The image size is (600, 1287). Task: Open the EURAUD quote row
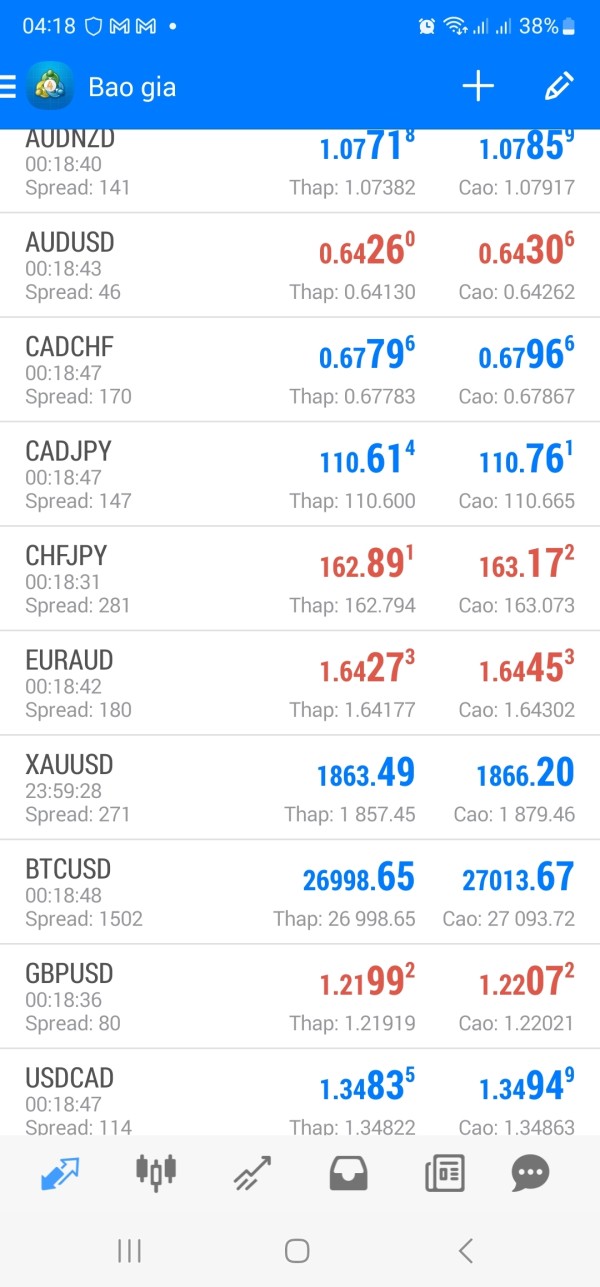(300, 684)
